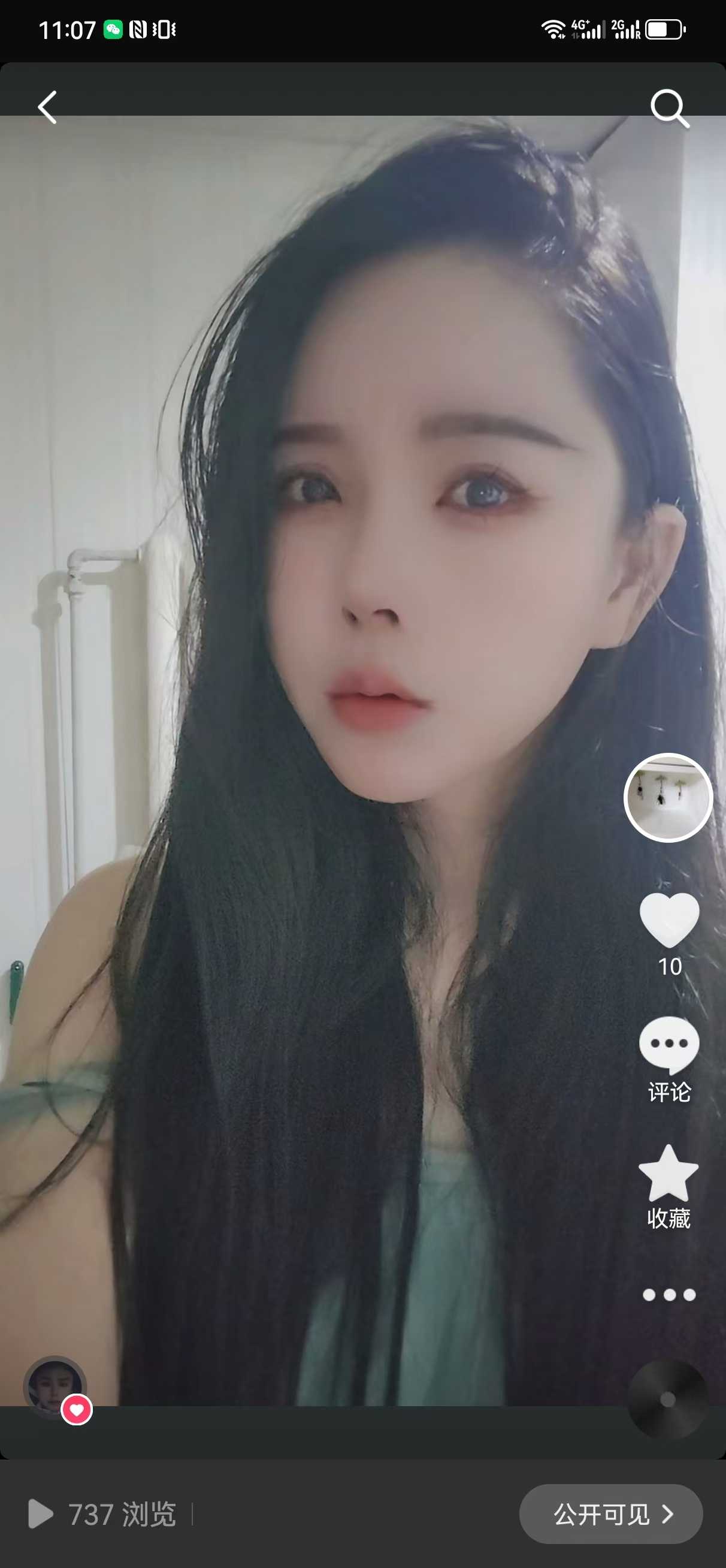
Task: Open search with the magnifier icon
Action: coord(670,108)
